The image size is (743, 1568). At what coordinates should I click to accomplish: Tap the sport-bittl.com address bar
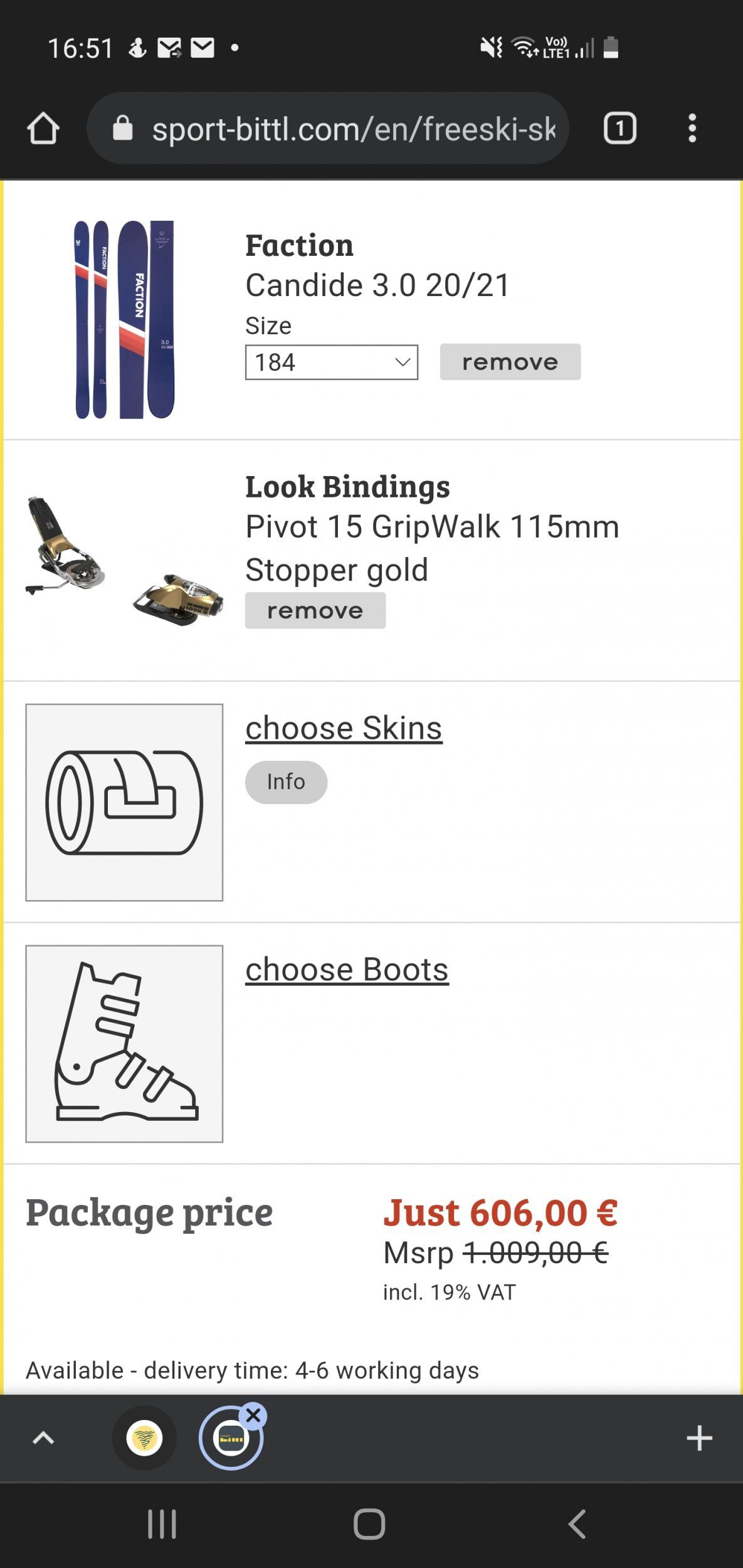tap(339, 129)
